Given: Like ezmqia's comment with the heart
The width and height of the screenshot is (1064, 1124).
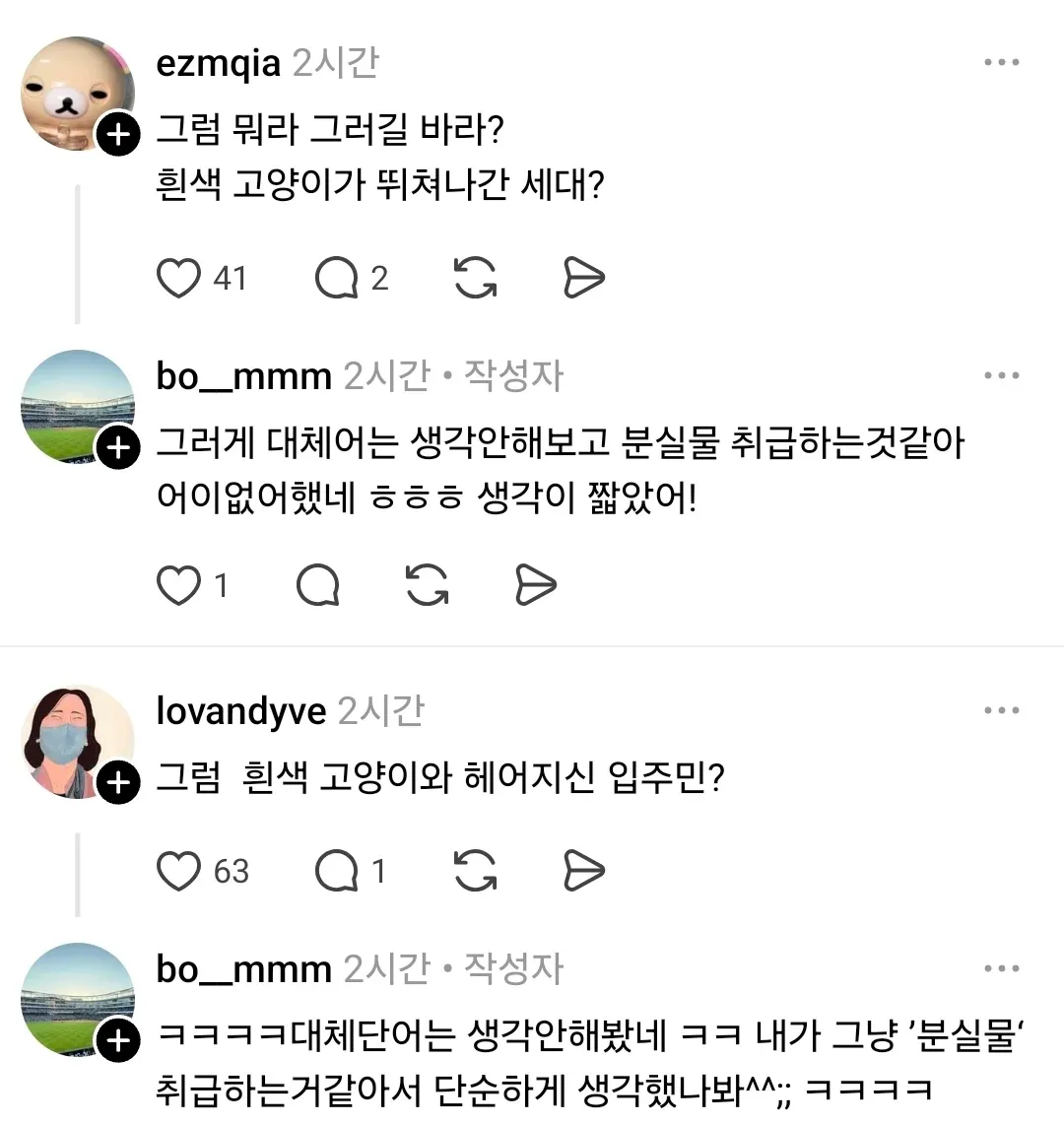Looking at the screenshot, I should 179,278.
